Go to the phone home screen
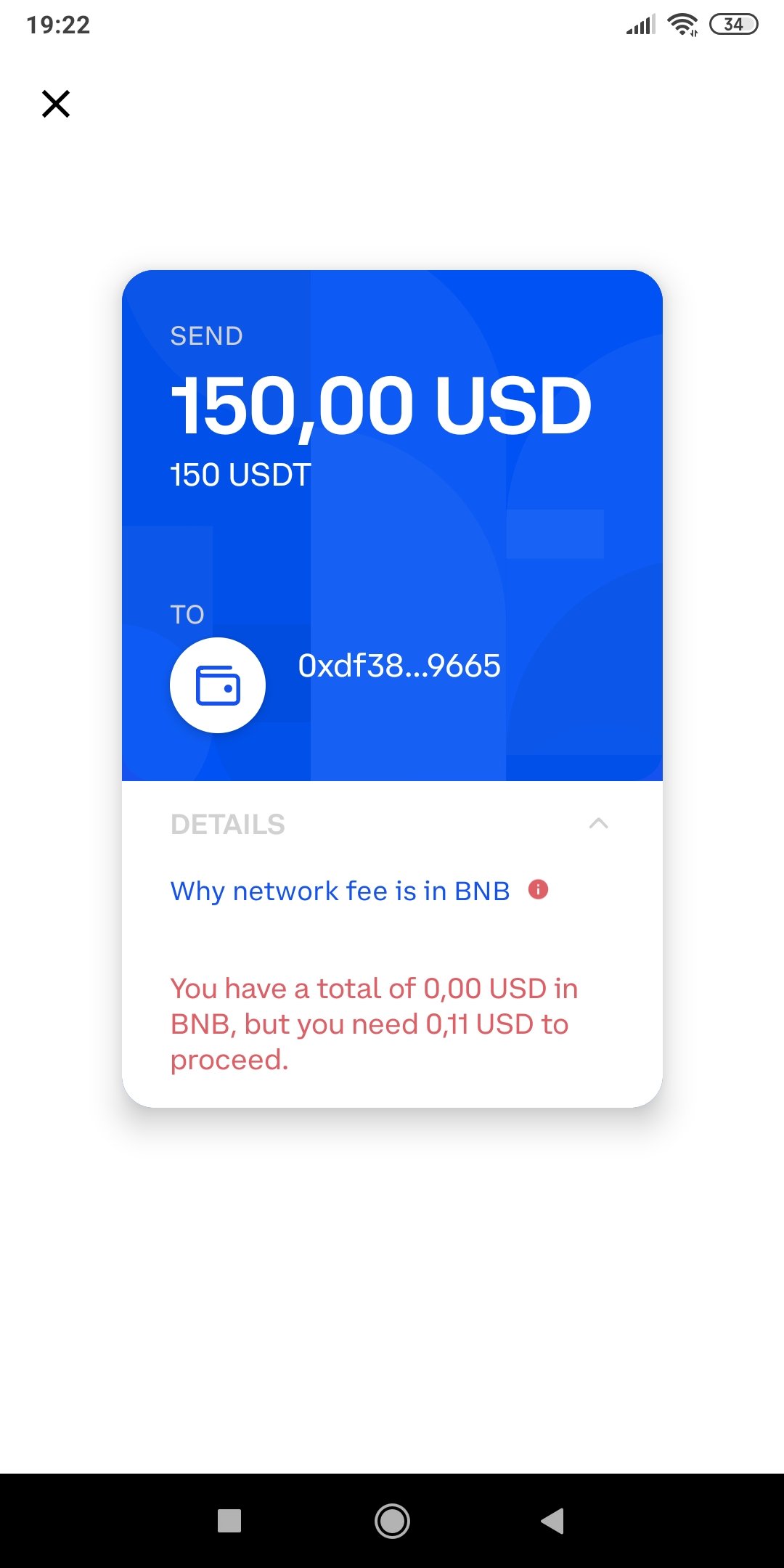This screenshot has height=1568, width=784. (x=392, y=1520)
